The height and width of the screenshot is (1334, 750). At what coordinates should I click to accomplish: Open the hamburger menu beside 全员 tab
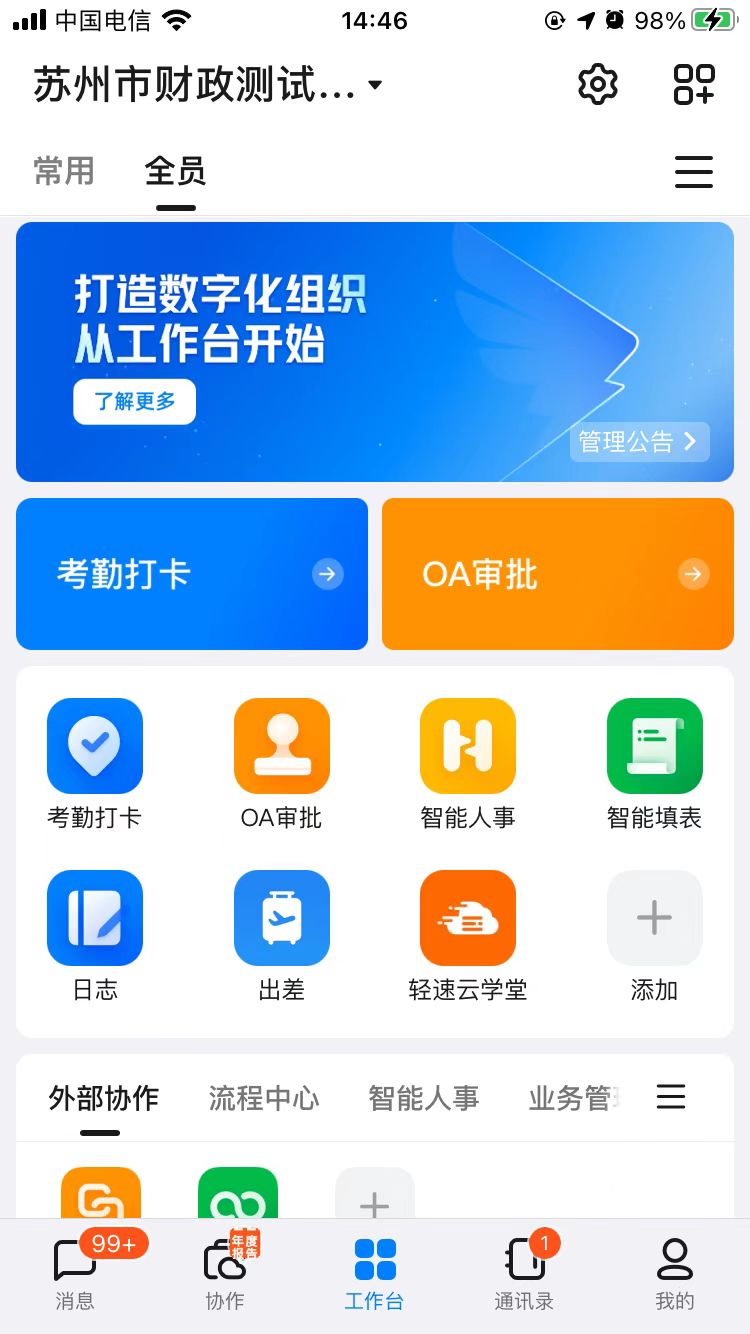(694, 172)
